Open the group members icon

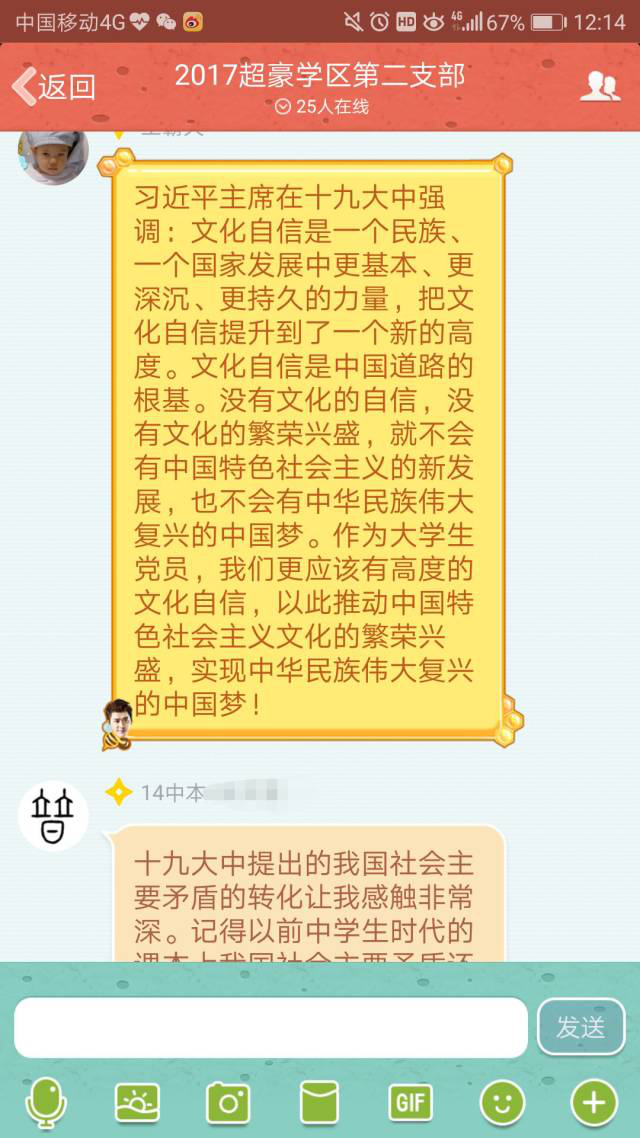(x=599, y=87)
